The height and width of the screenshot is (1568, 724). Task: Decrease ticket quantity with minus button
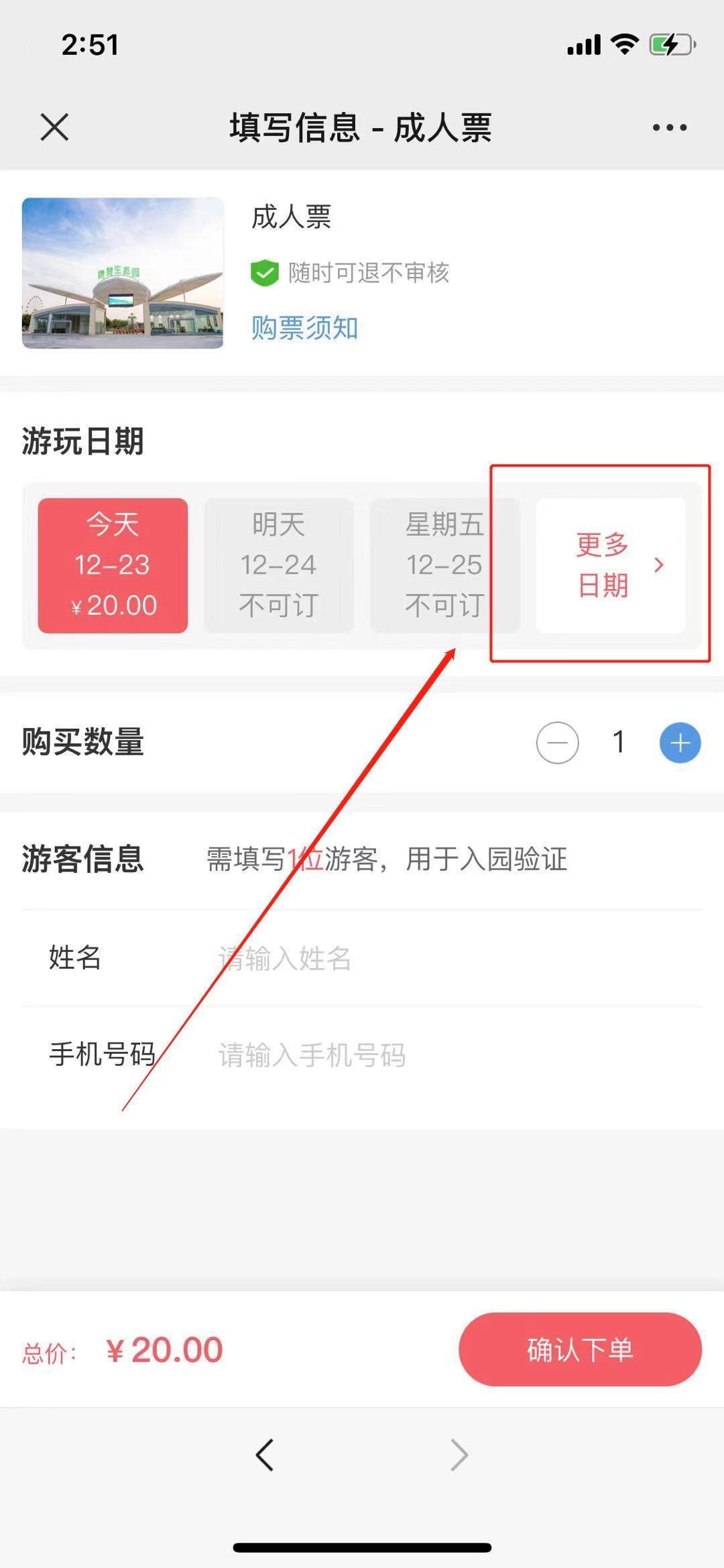(557, 743)
